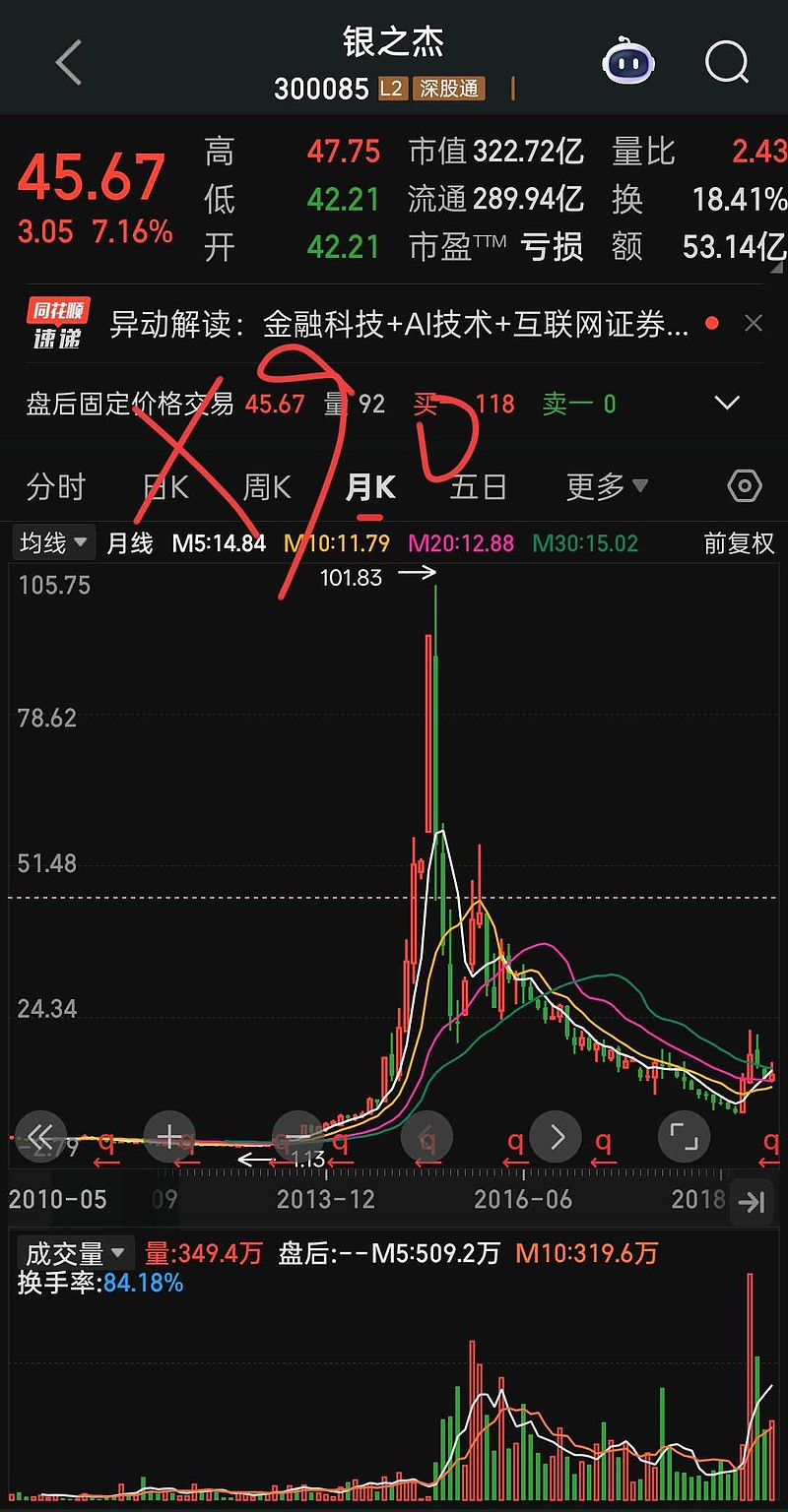Image resolution: width=788 pixels, height=1512 pixels.
Task: Dismiss the 异动解读 banner with the ×
Action: pos(754,322)
